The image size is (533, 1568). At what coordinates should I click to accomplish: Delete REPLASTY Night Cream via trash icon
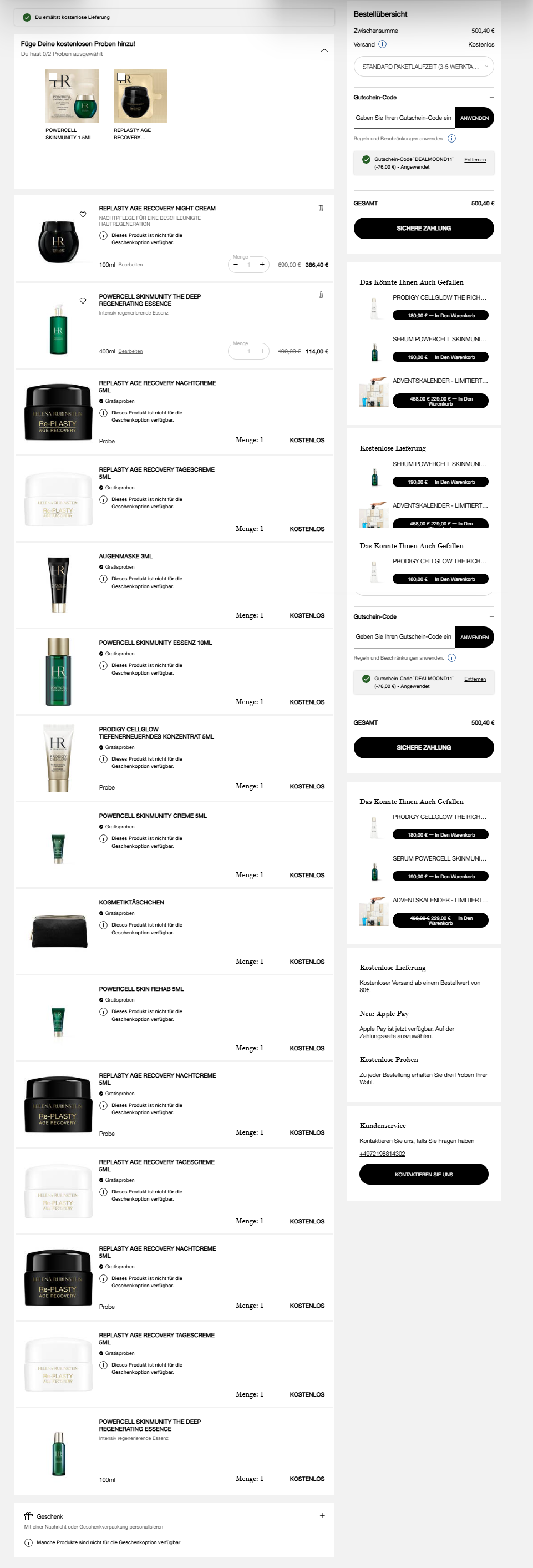(321, 207)
